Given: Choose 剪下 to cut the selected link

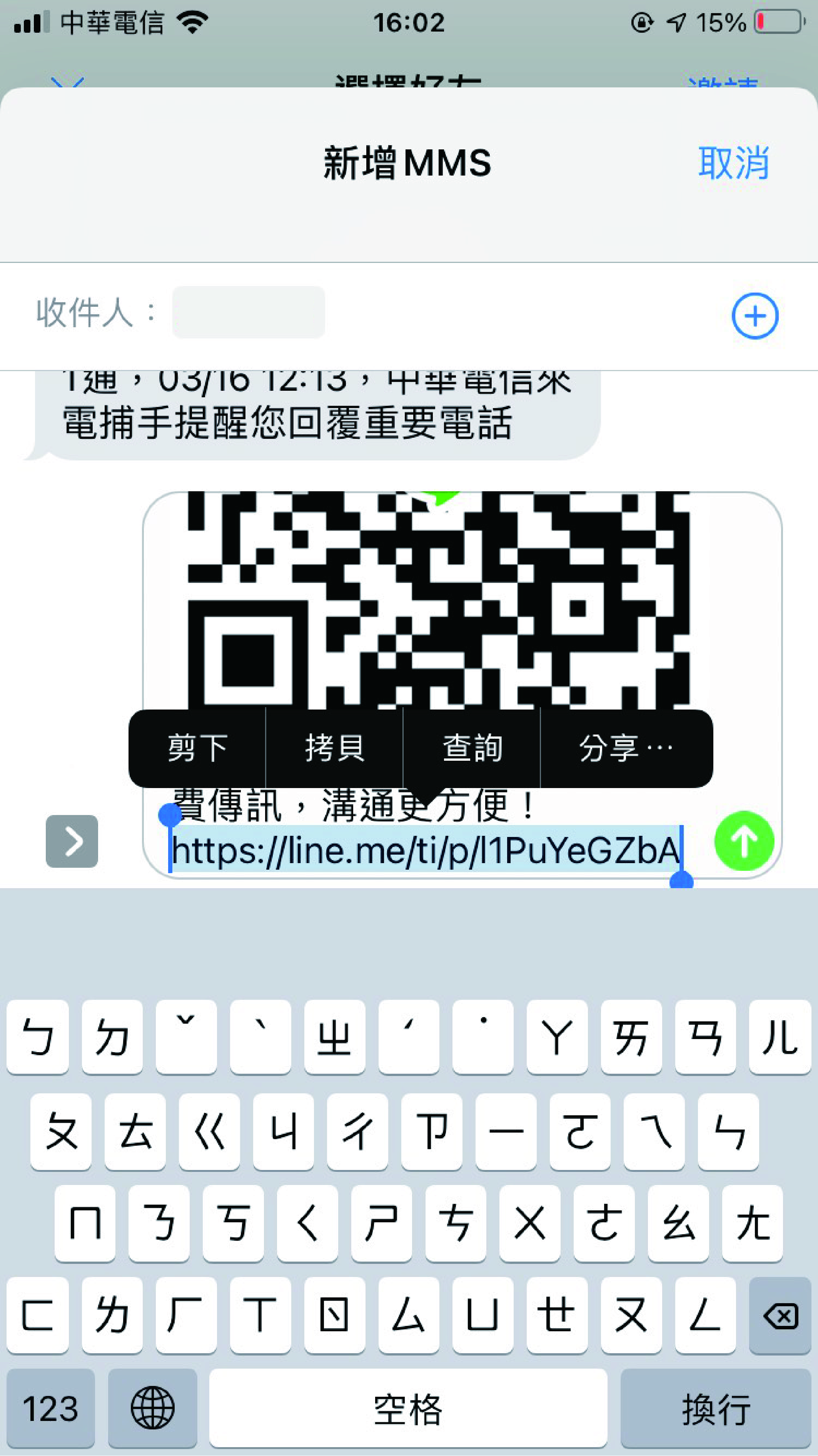Looking at the screenshot, I should pos(197,748).
